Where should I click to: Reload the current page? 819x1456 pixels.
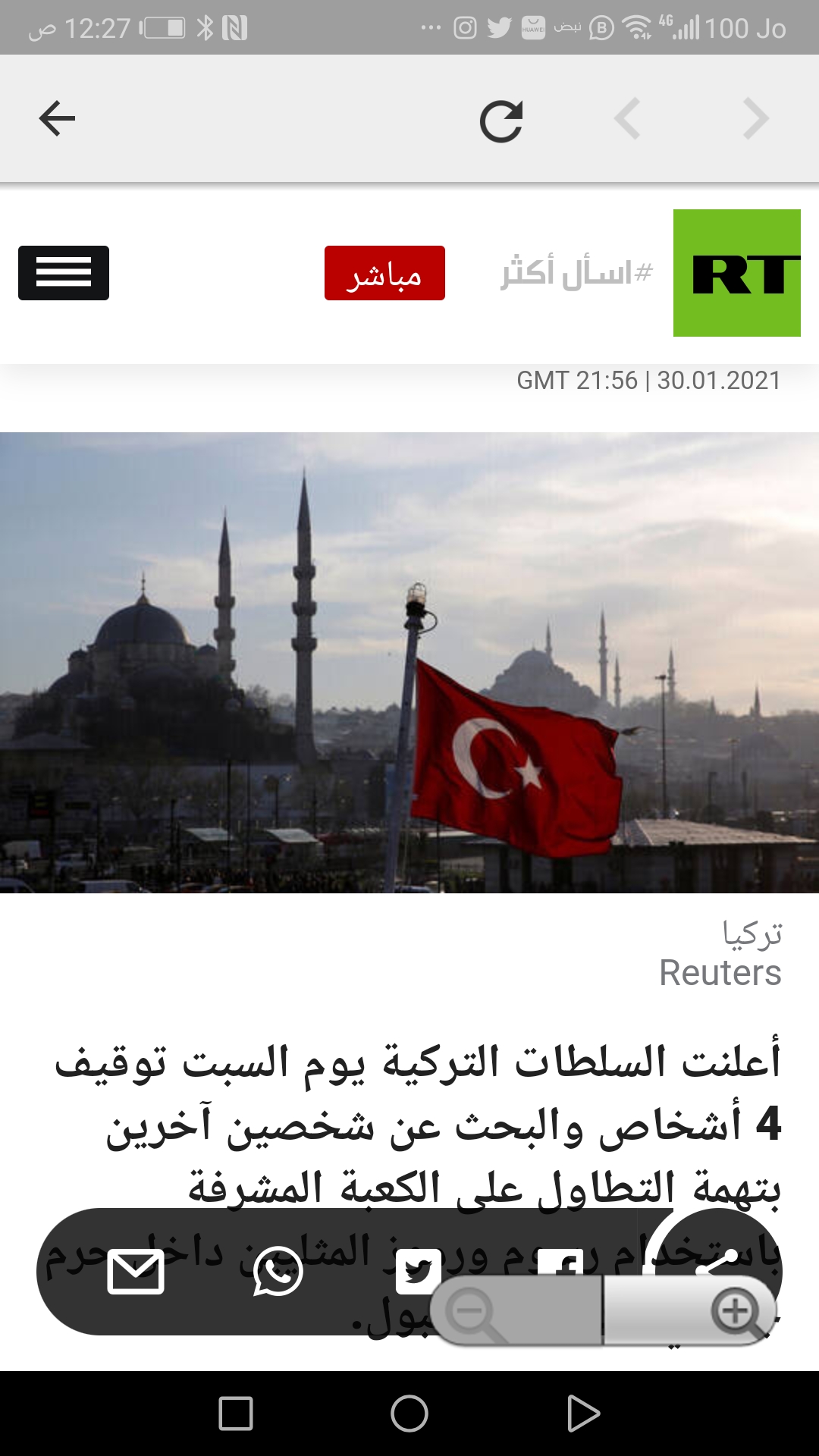[x=501, y=121]
